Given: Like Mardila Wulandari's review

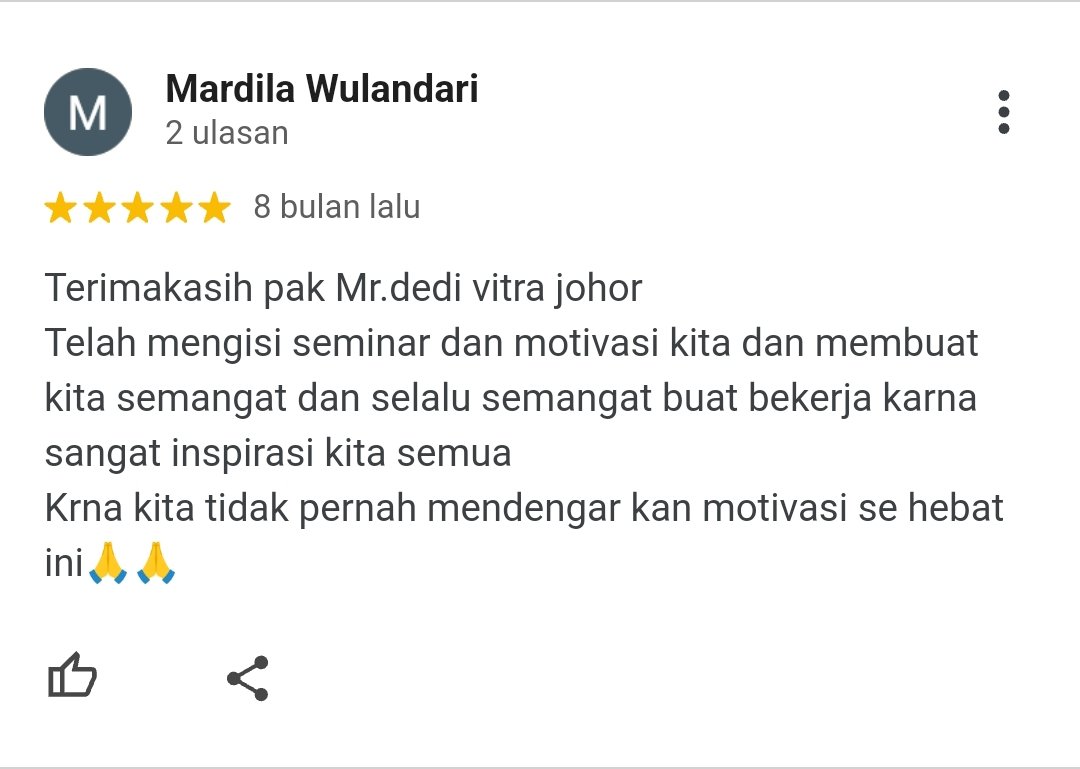Looking at the screenshot, I should pos(73,677).
